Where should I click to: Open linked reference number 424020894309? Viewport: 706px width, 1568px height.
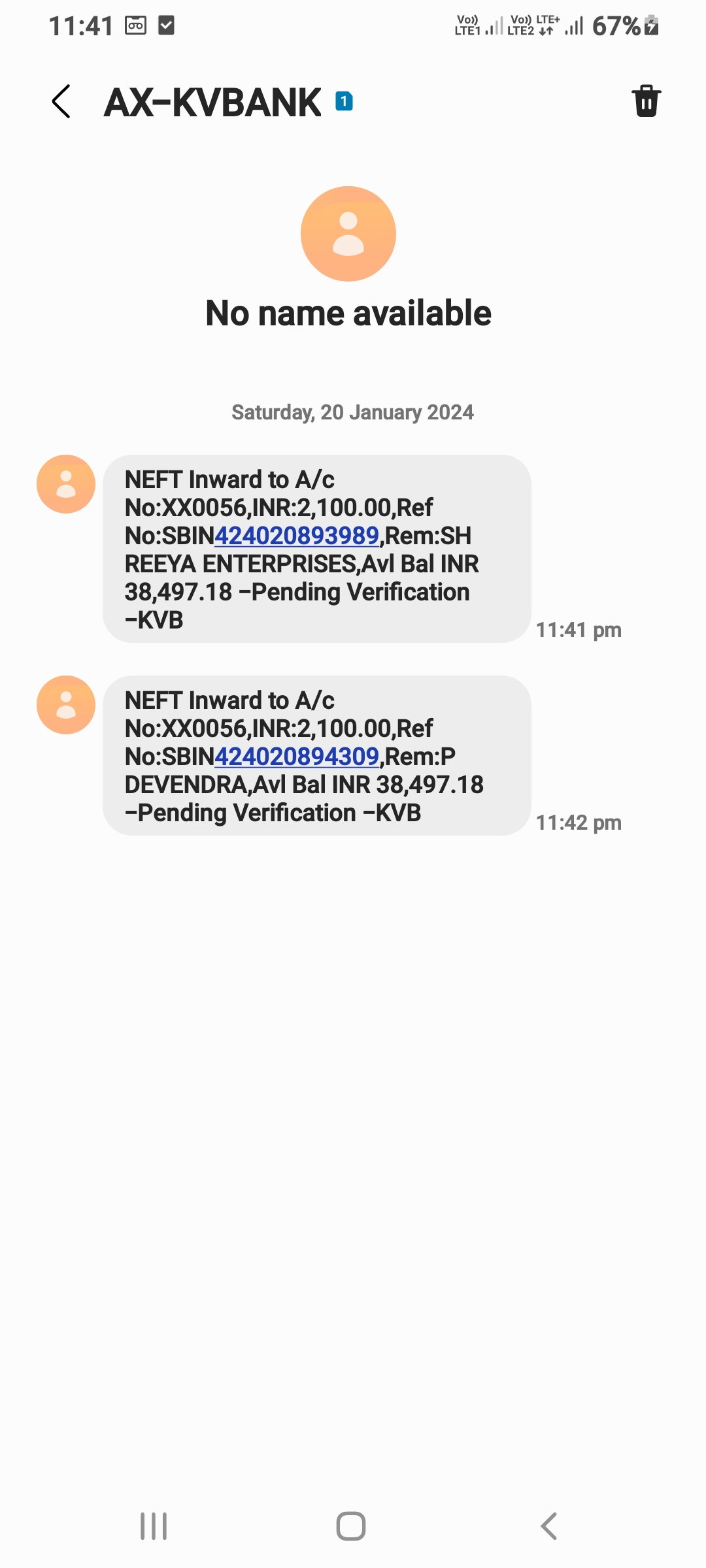tap(297, 757)
